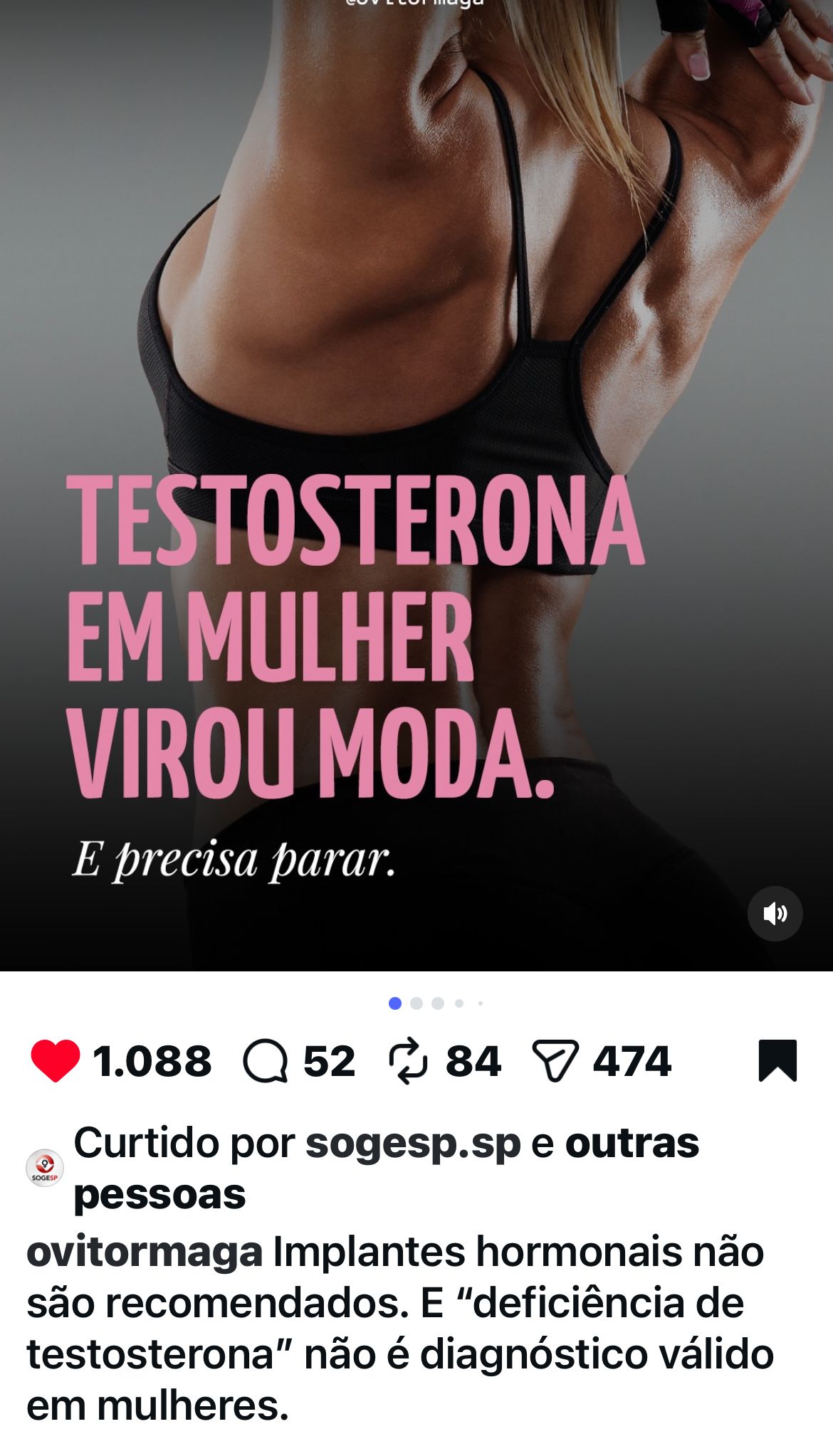View the outras pessoas who liked

(386, 1169)
